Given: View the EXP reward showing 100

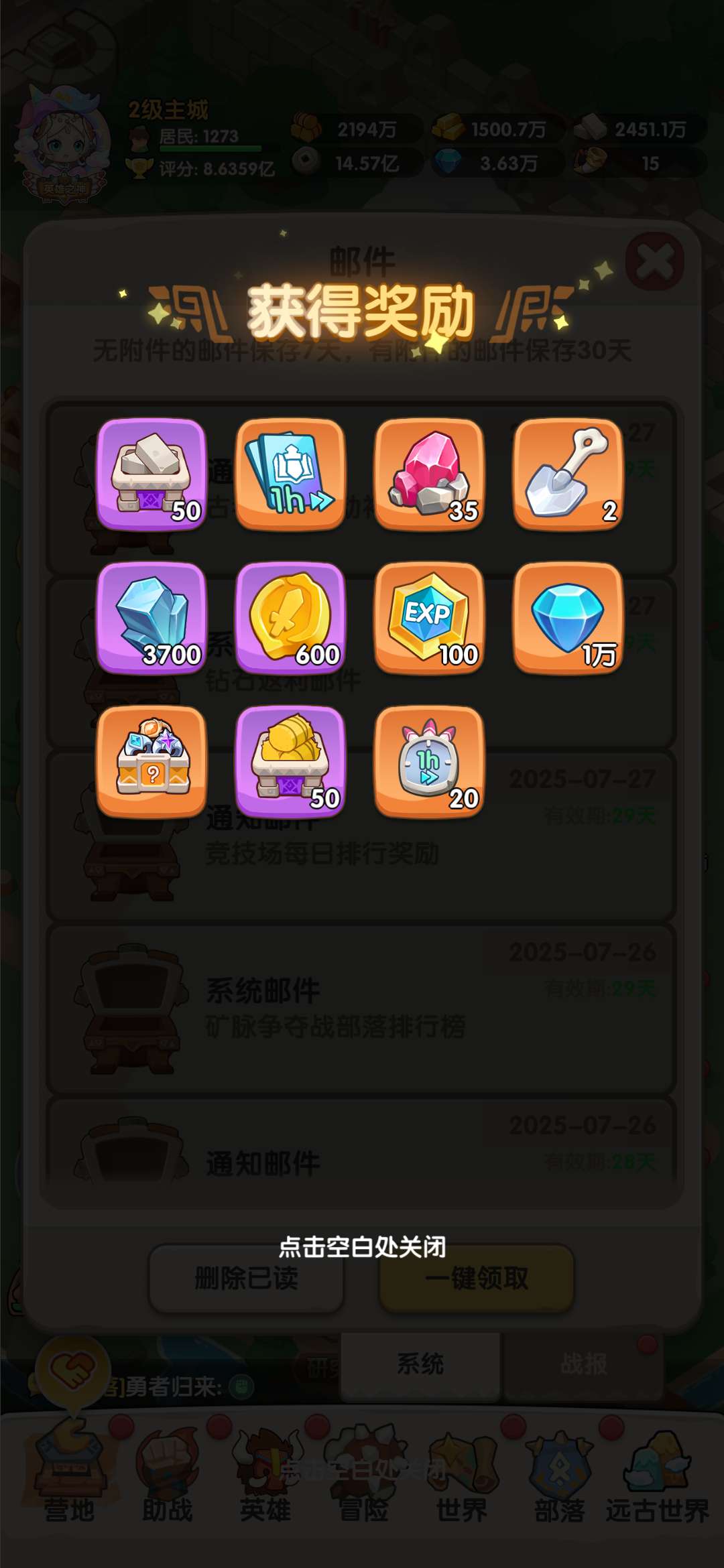Looking at the screenshot, I should coord(429,618).
